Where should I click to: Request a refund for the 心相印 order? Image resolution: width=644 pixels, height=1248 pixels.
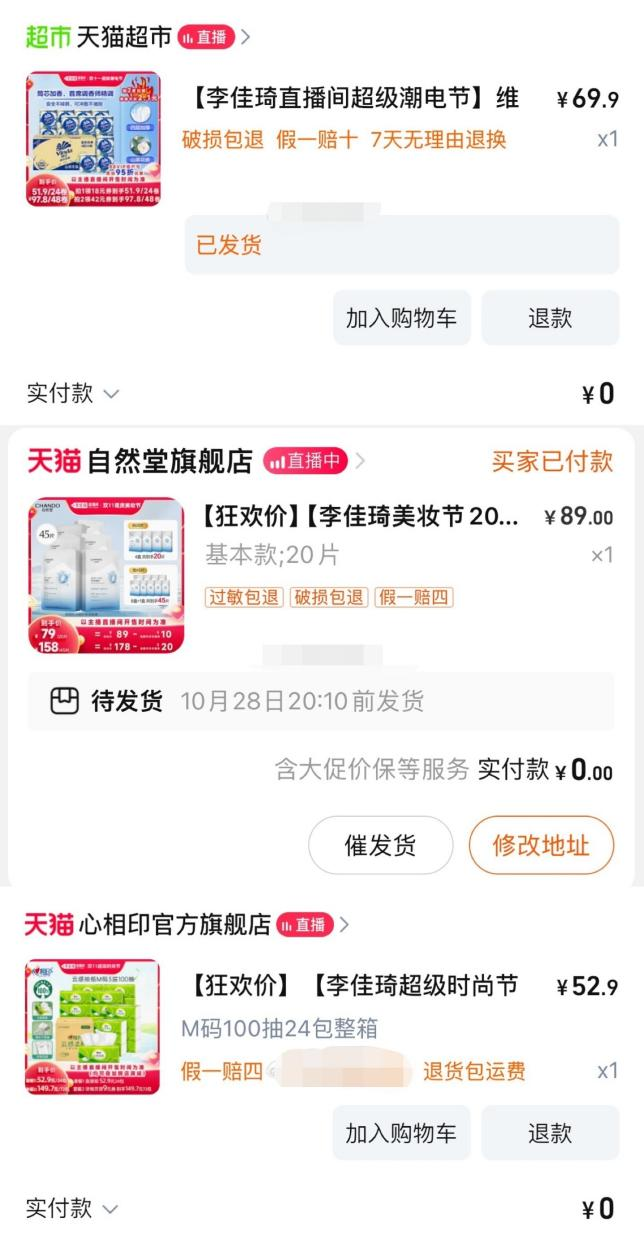pyautogui.click(x=550, y=1133)
